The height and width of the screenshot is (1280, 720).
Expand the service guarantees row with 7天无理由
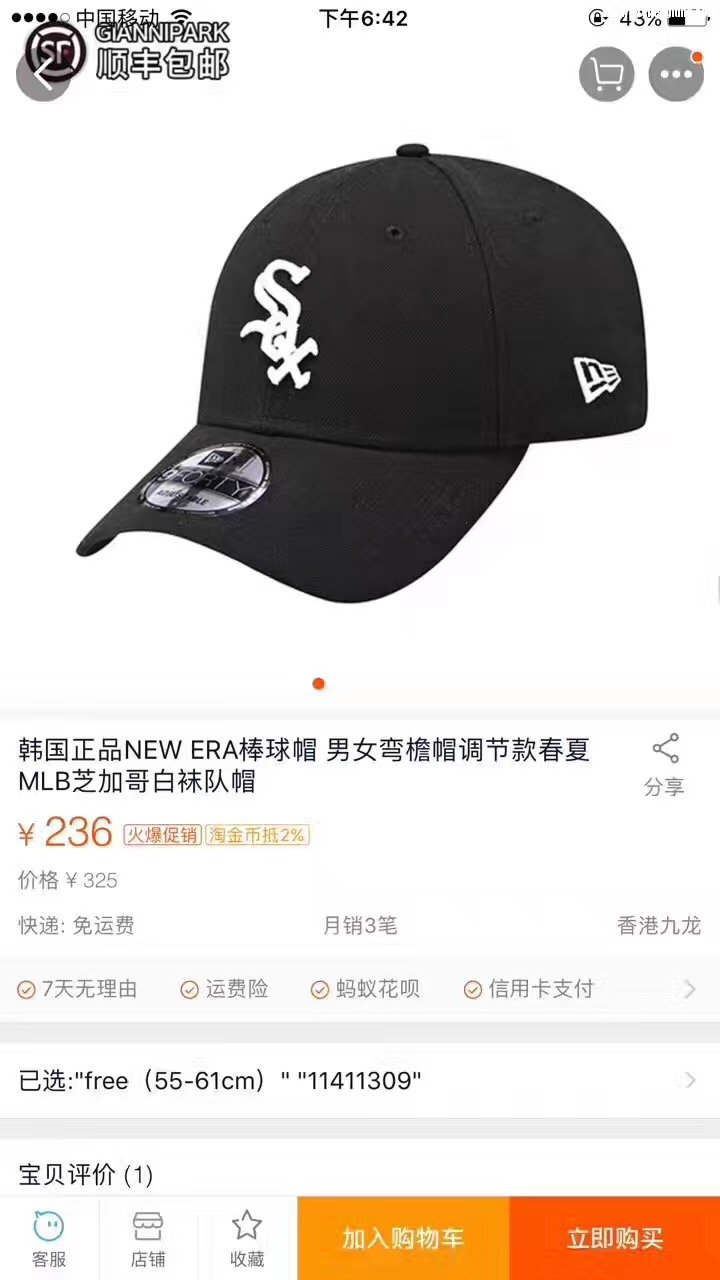pos(360,989)
